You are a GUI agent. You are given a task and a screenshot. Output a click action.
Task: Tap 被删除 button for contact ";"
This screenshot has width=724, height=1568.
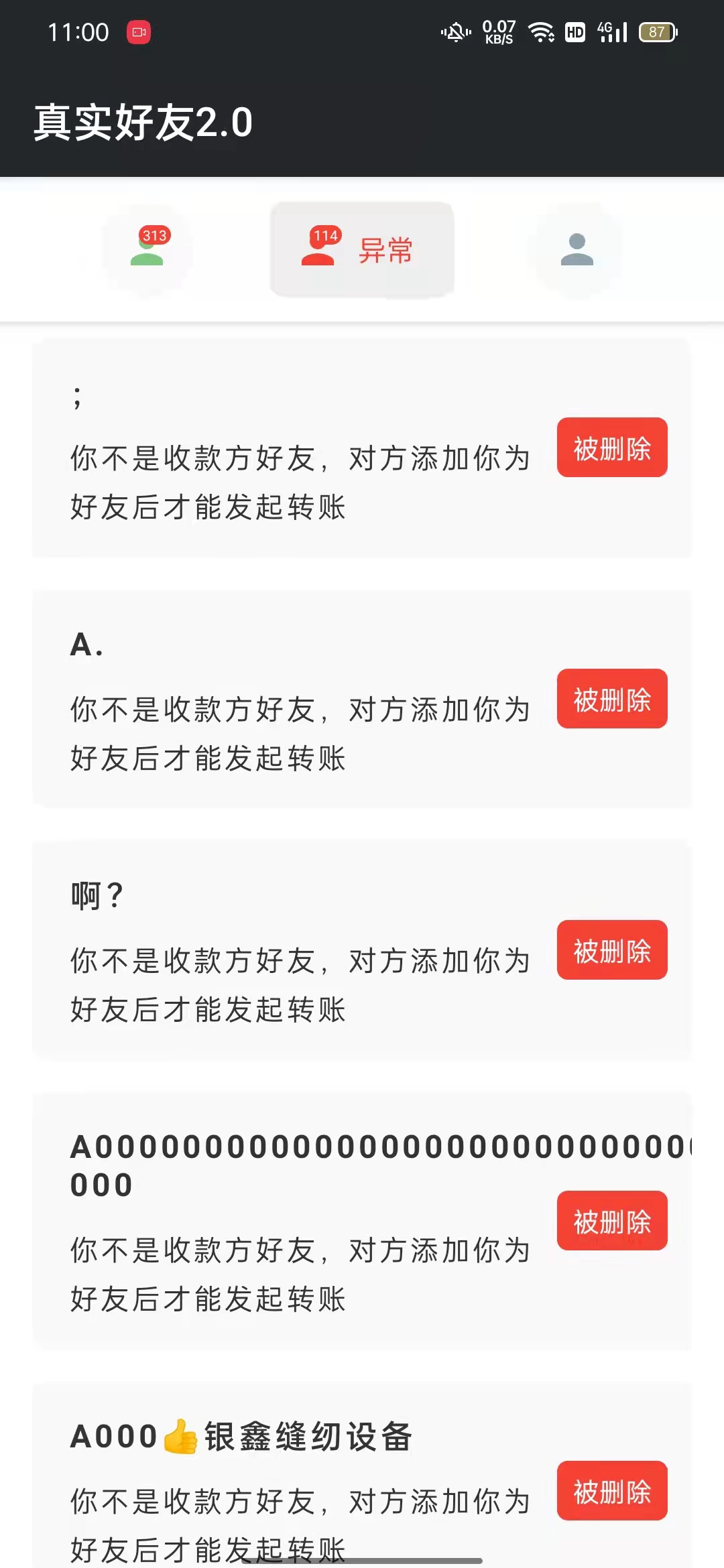[x=611, y=448]
